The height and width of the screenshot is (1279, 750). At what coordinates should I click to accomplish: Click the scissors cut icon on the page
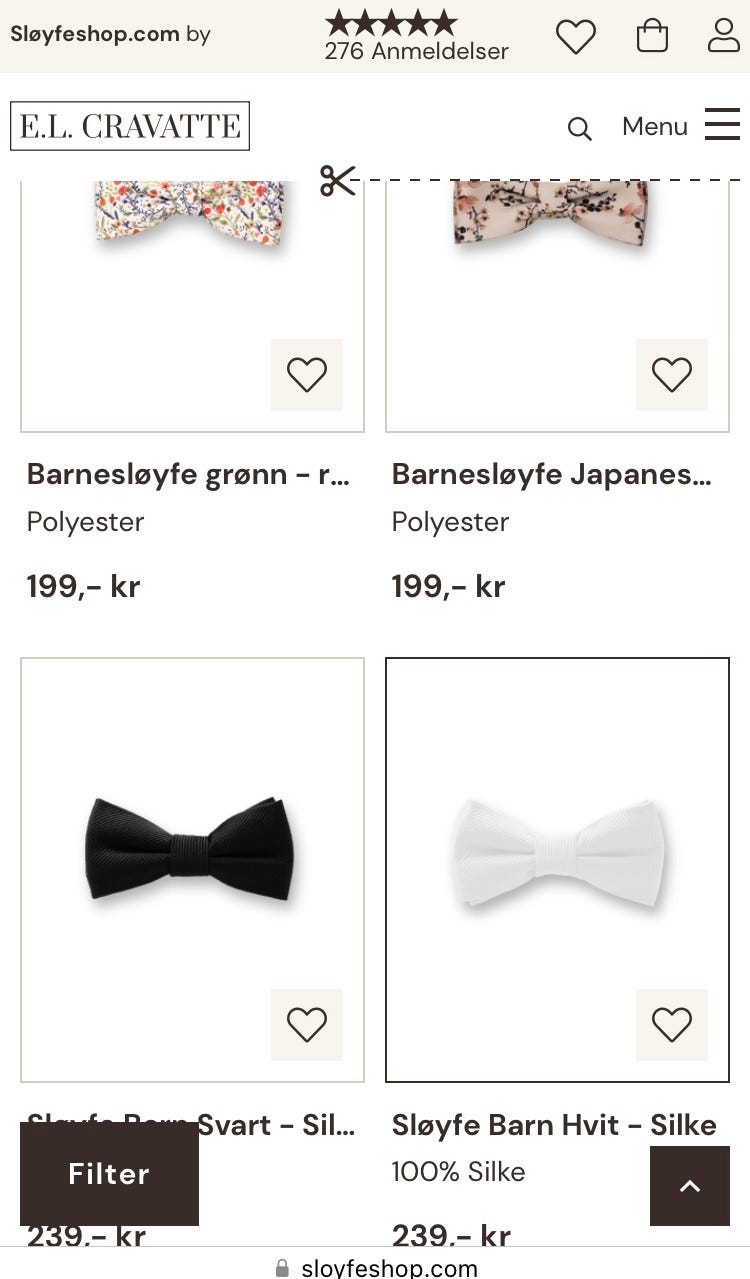click(337, 181)
